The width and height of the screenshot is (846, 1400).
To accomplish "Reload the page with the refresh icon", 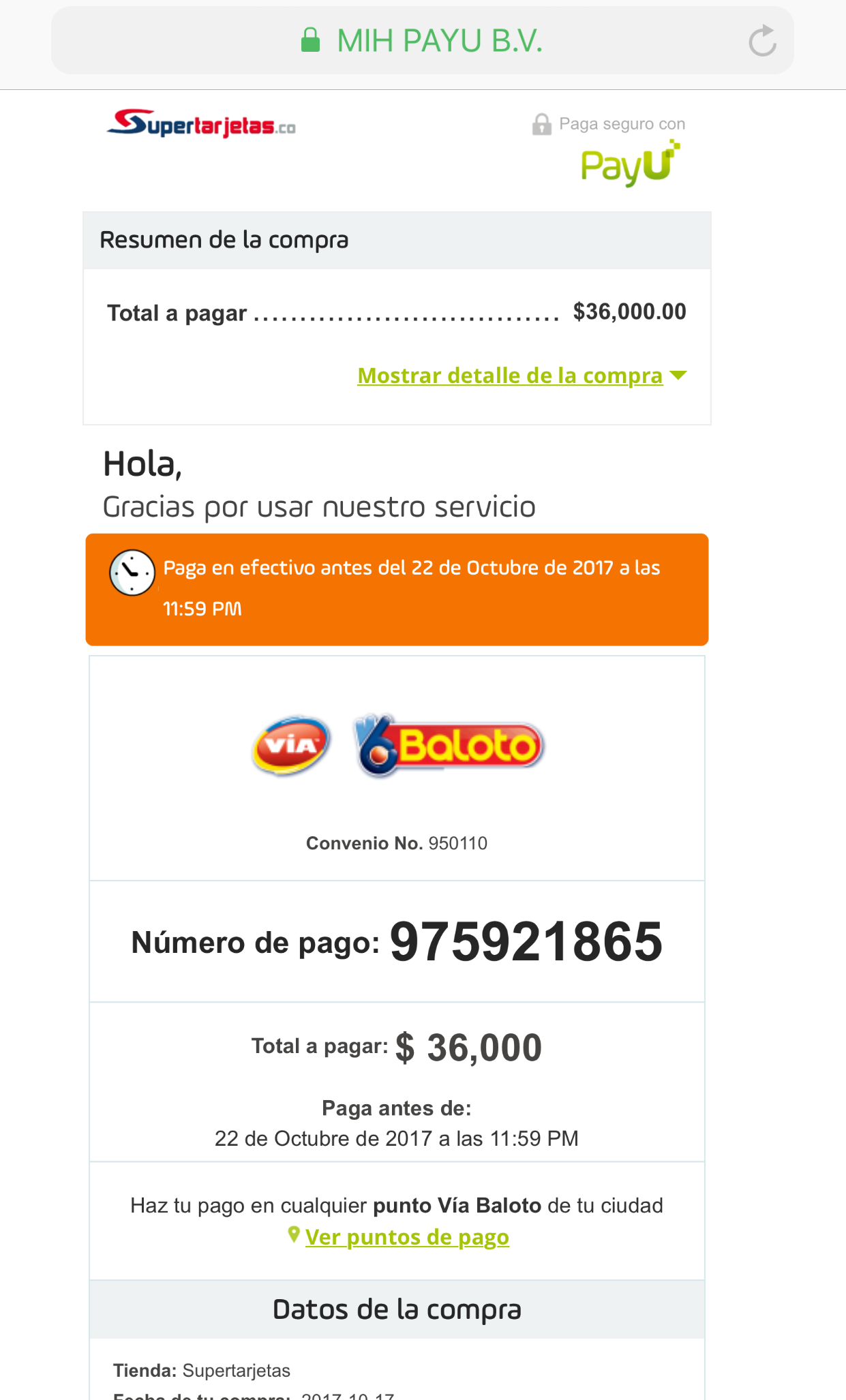I will (x=762, y=41).
